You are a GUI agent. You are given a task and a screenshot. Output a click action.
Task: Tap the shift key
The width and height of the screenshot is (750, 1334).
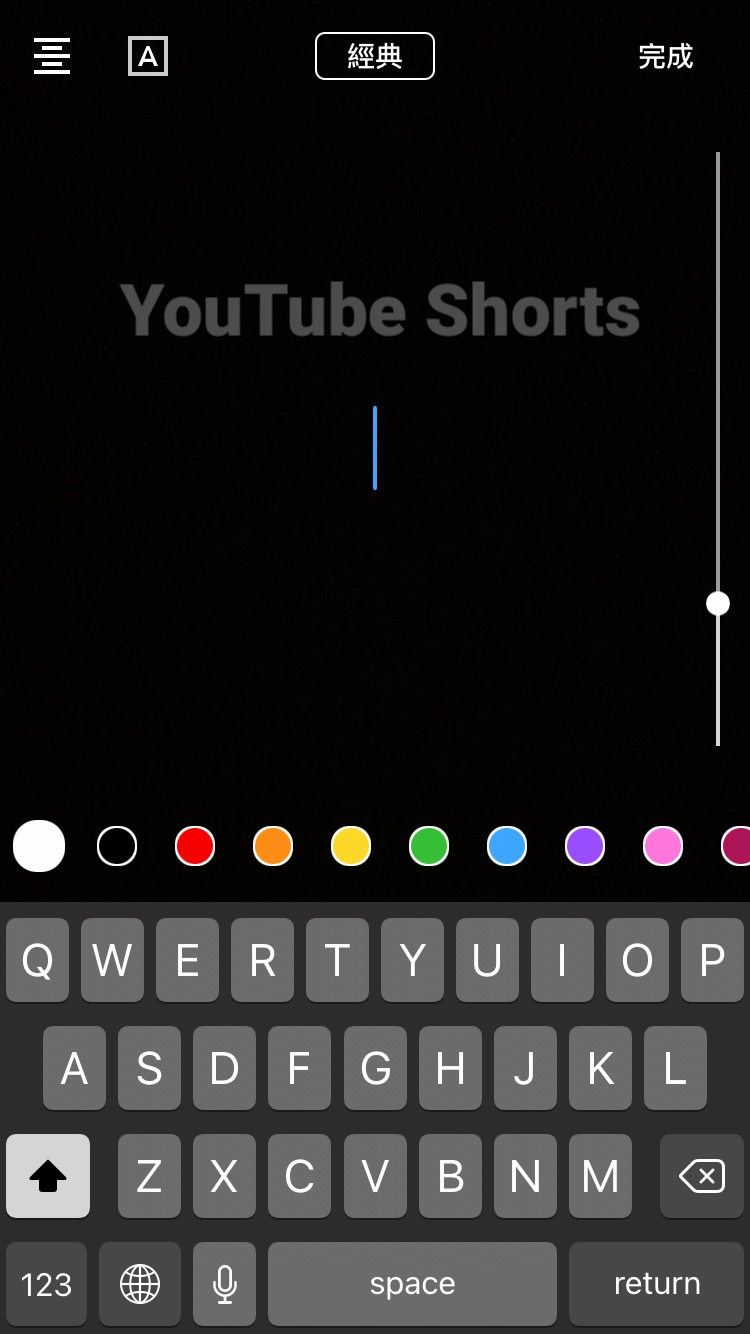pyautogui.click(x=48, y=1176)
